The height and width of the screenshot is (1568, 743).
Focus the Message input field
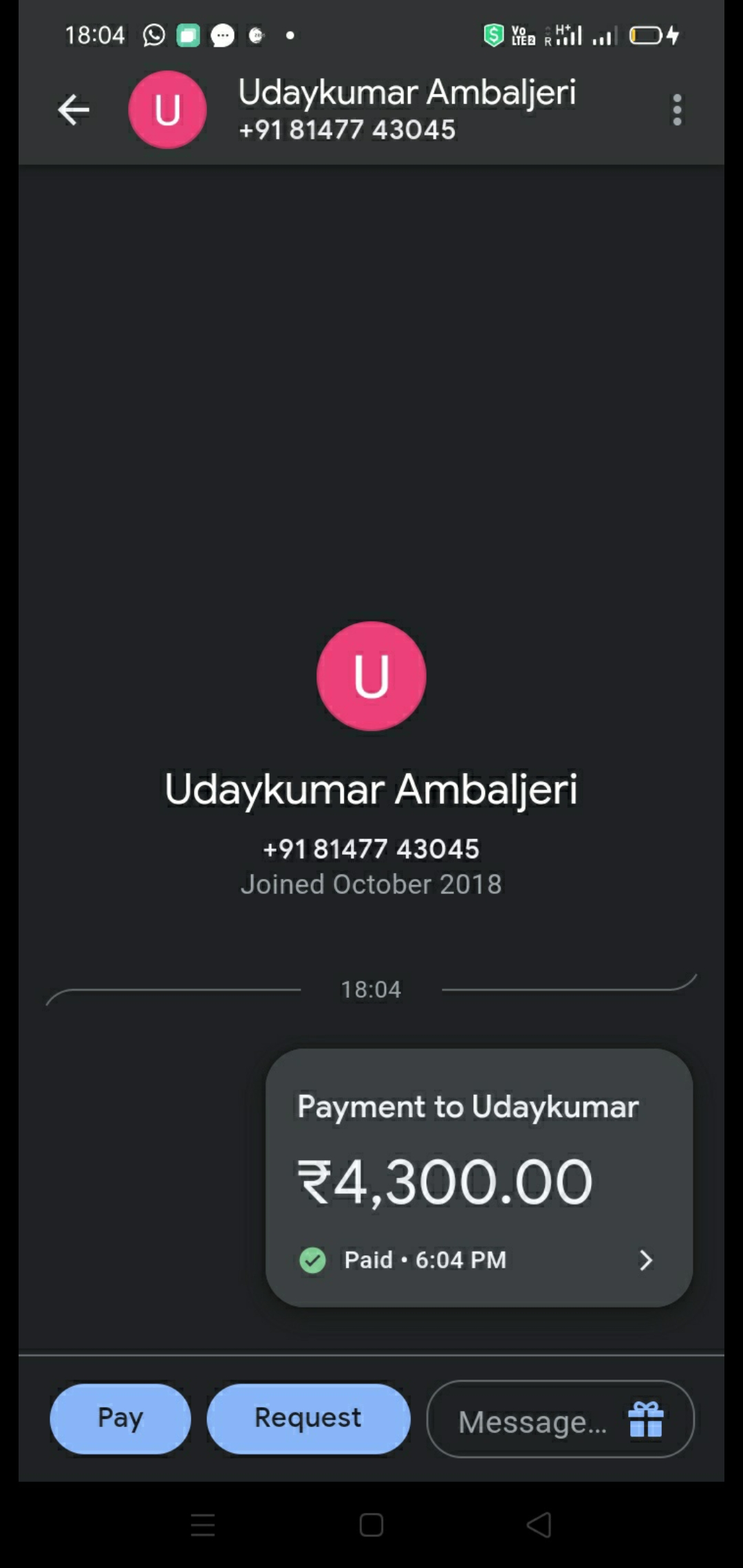tap(531, 1421)
